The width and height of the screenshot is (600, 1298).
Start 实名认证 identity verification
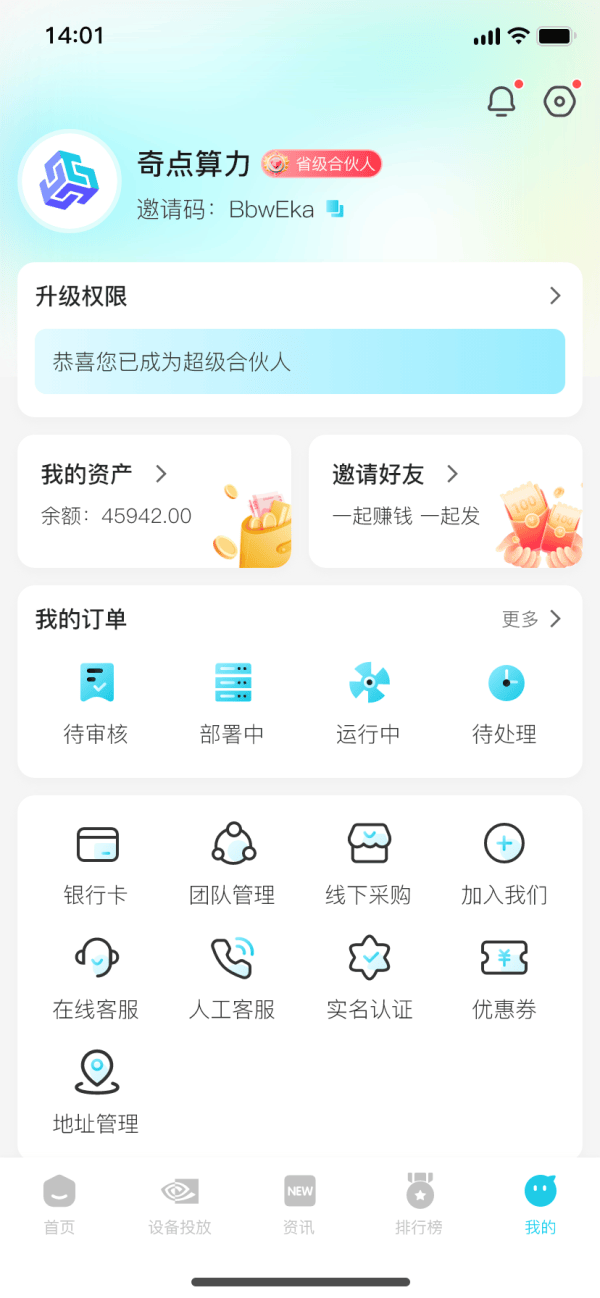(368, 978)
